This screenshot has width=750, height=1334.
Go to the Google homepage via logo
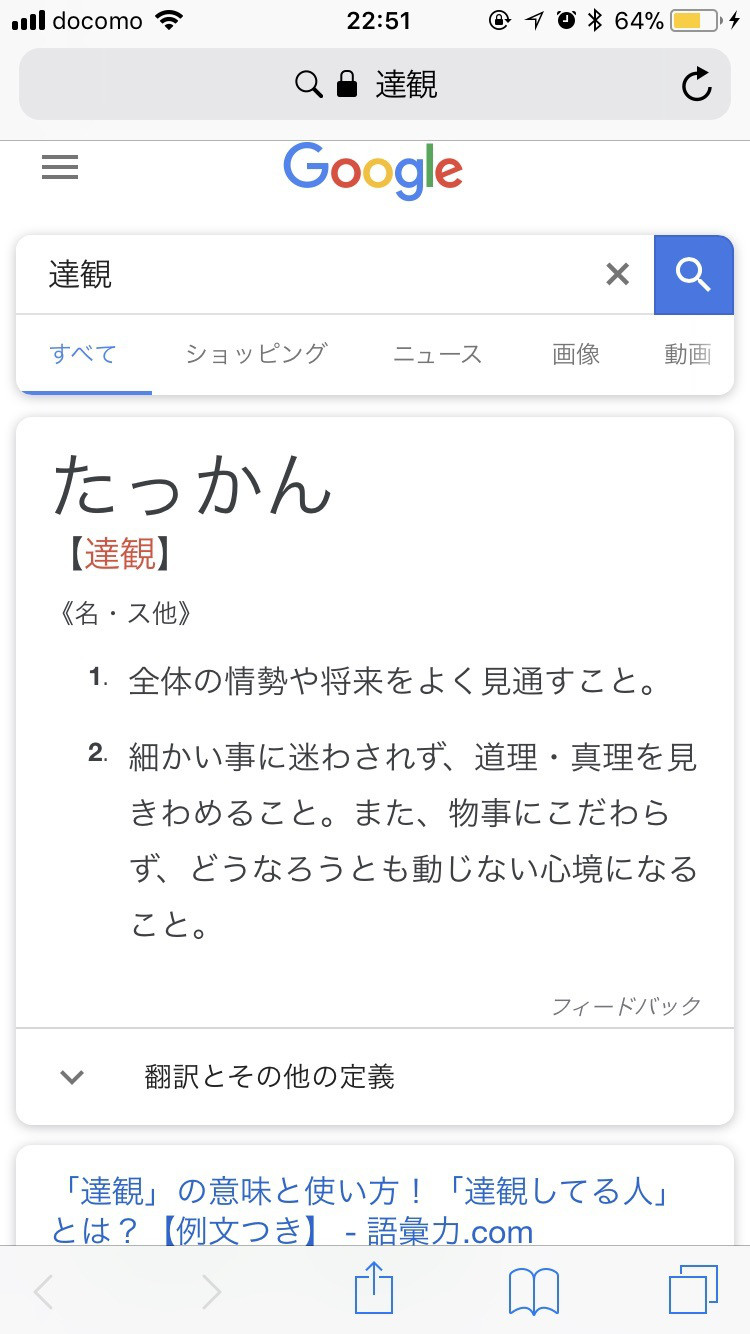coord(373,171)
